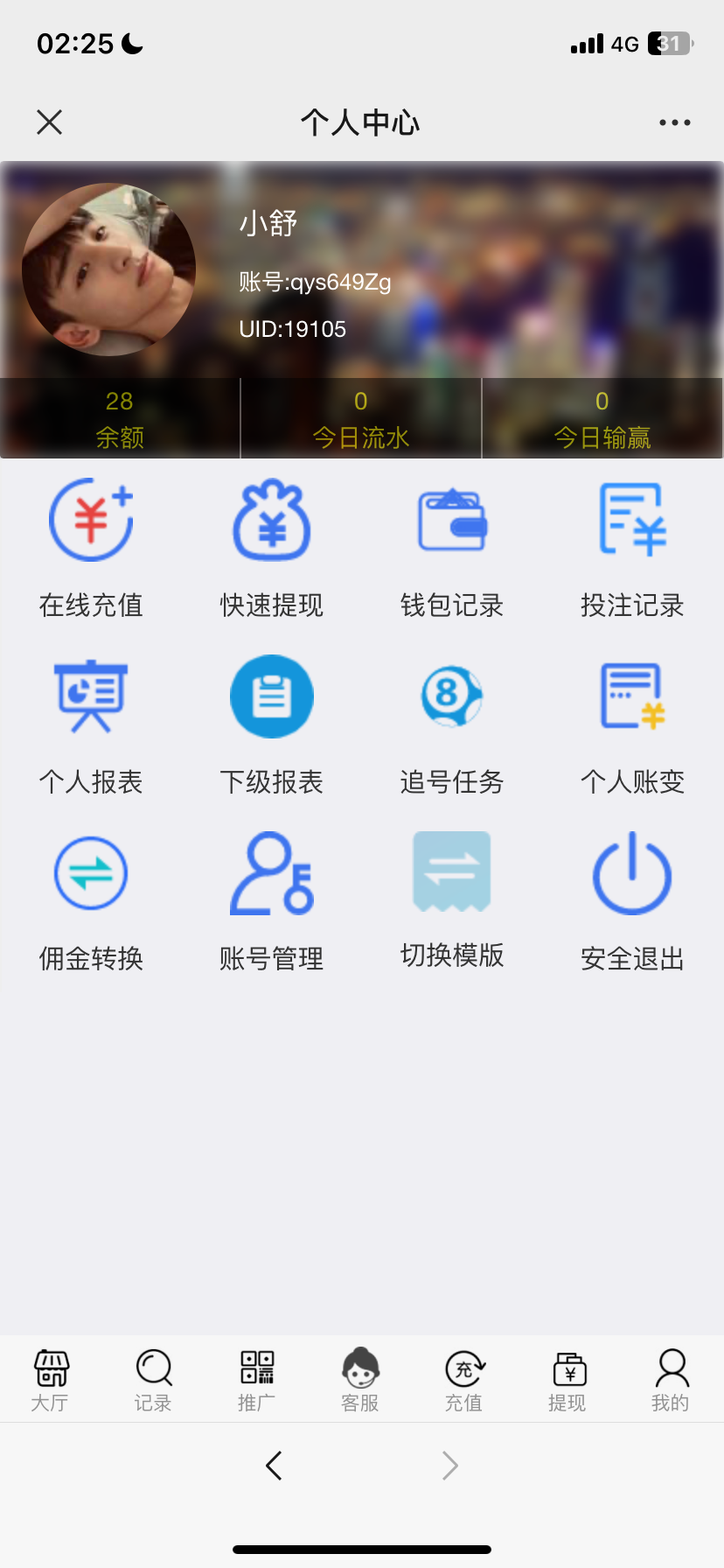Open the 提现 tab in bottom bar

(567, 1379)
